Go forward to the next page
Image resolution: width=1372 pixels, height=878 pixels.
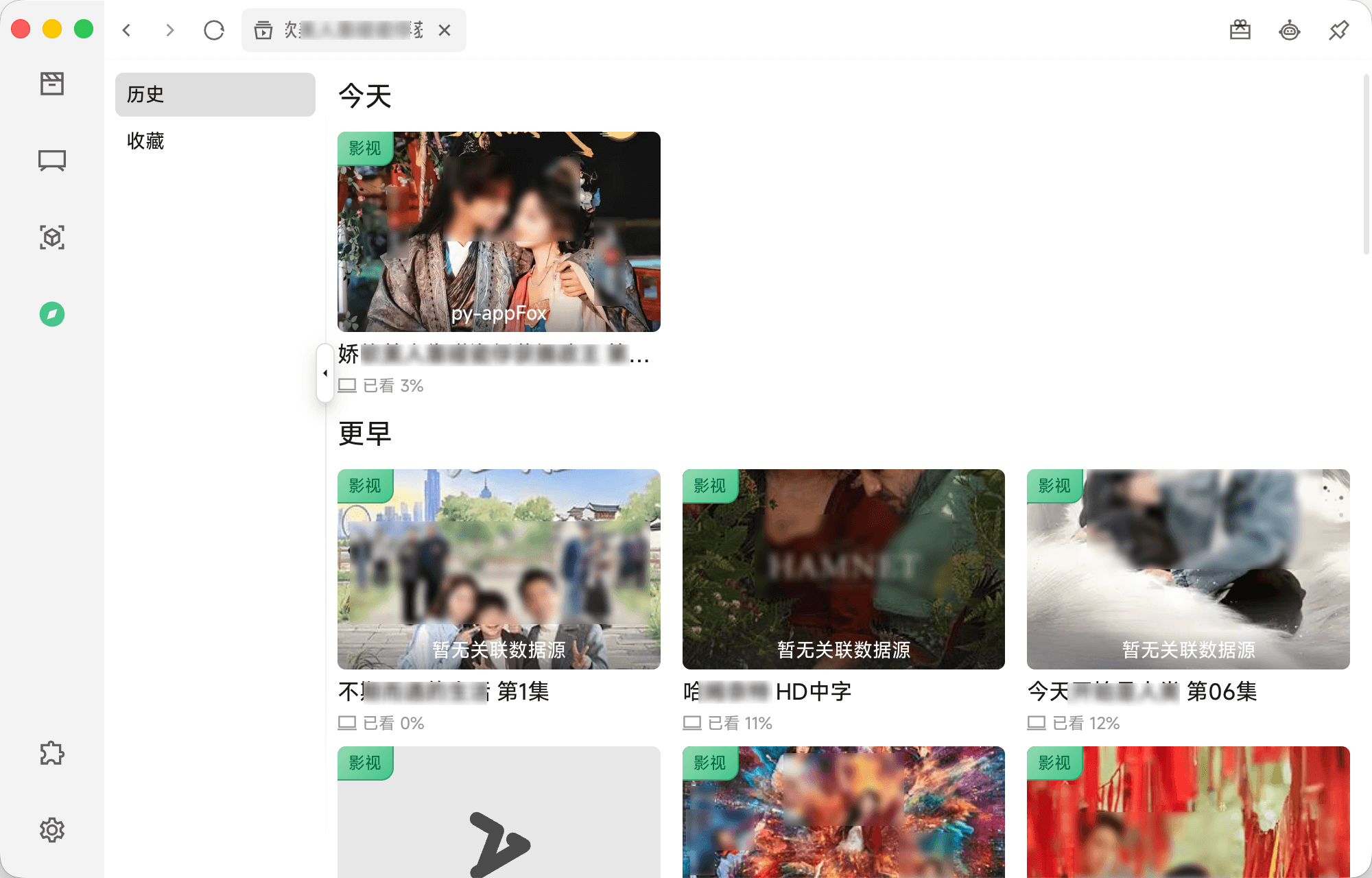tap(169, 30)
